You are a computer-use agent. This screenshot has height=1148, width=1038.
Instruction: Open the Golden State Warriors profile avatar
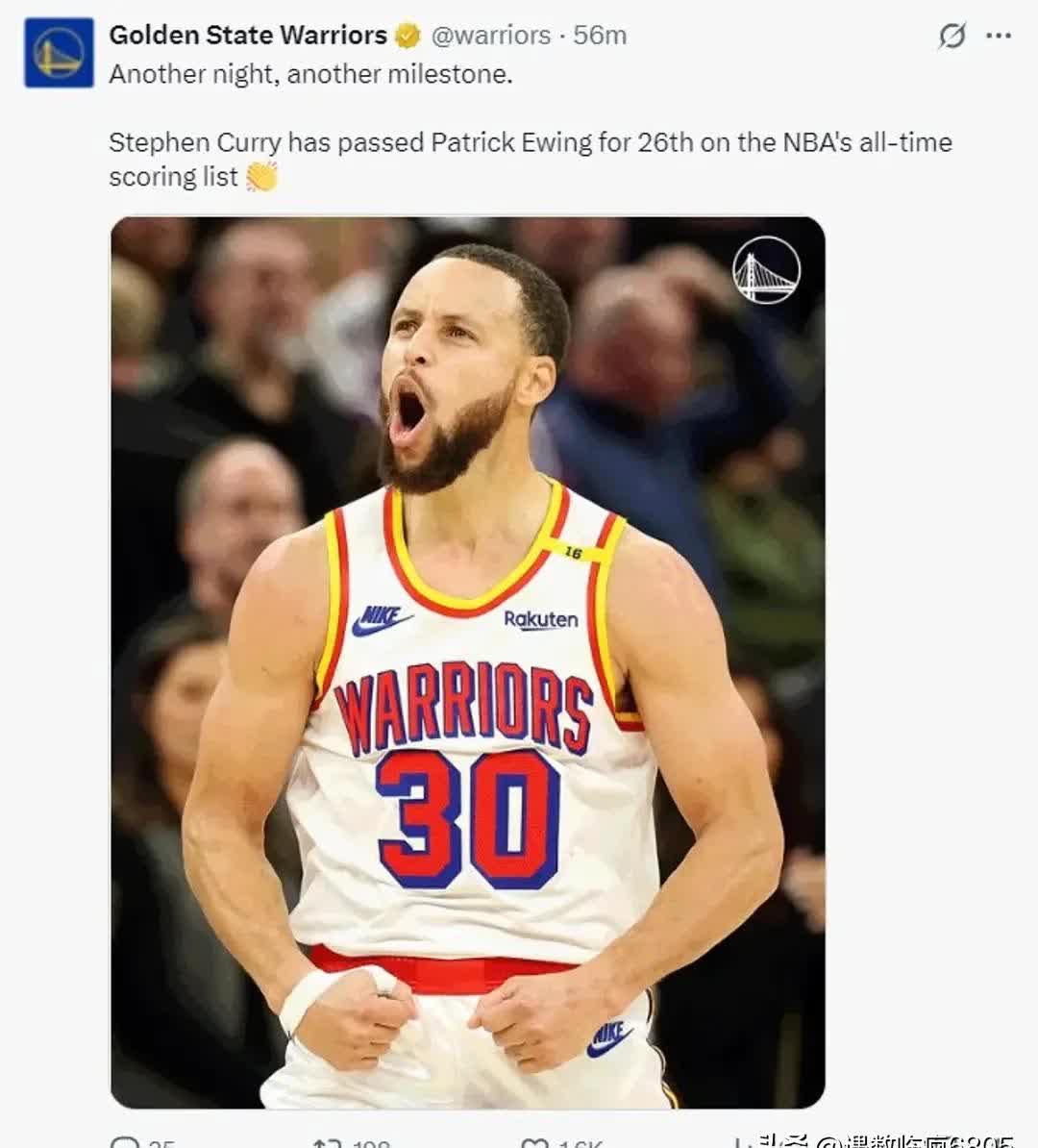59,53
